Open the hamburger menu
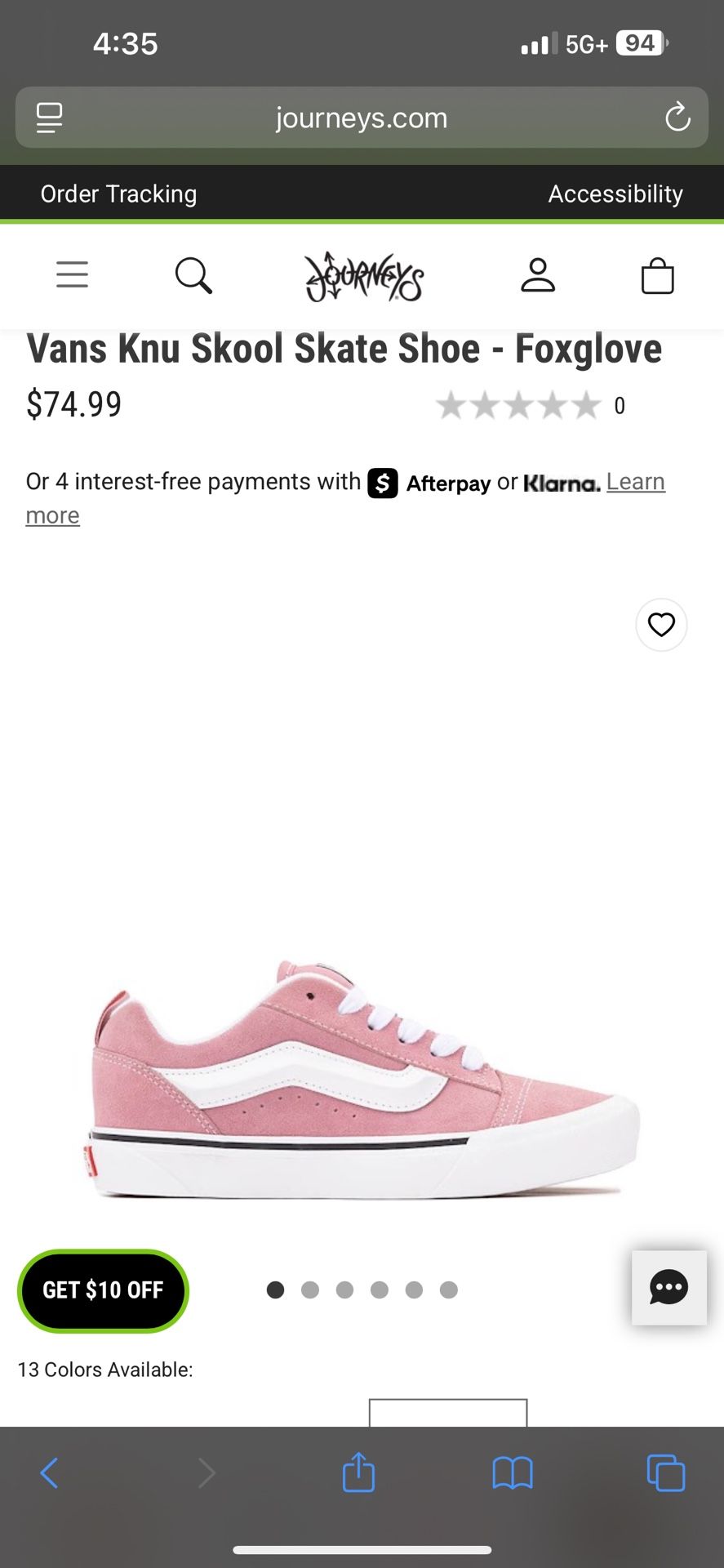Image resolution: width=724 pixels, height=1568 pixels. click(x=72, y=275)
